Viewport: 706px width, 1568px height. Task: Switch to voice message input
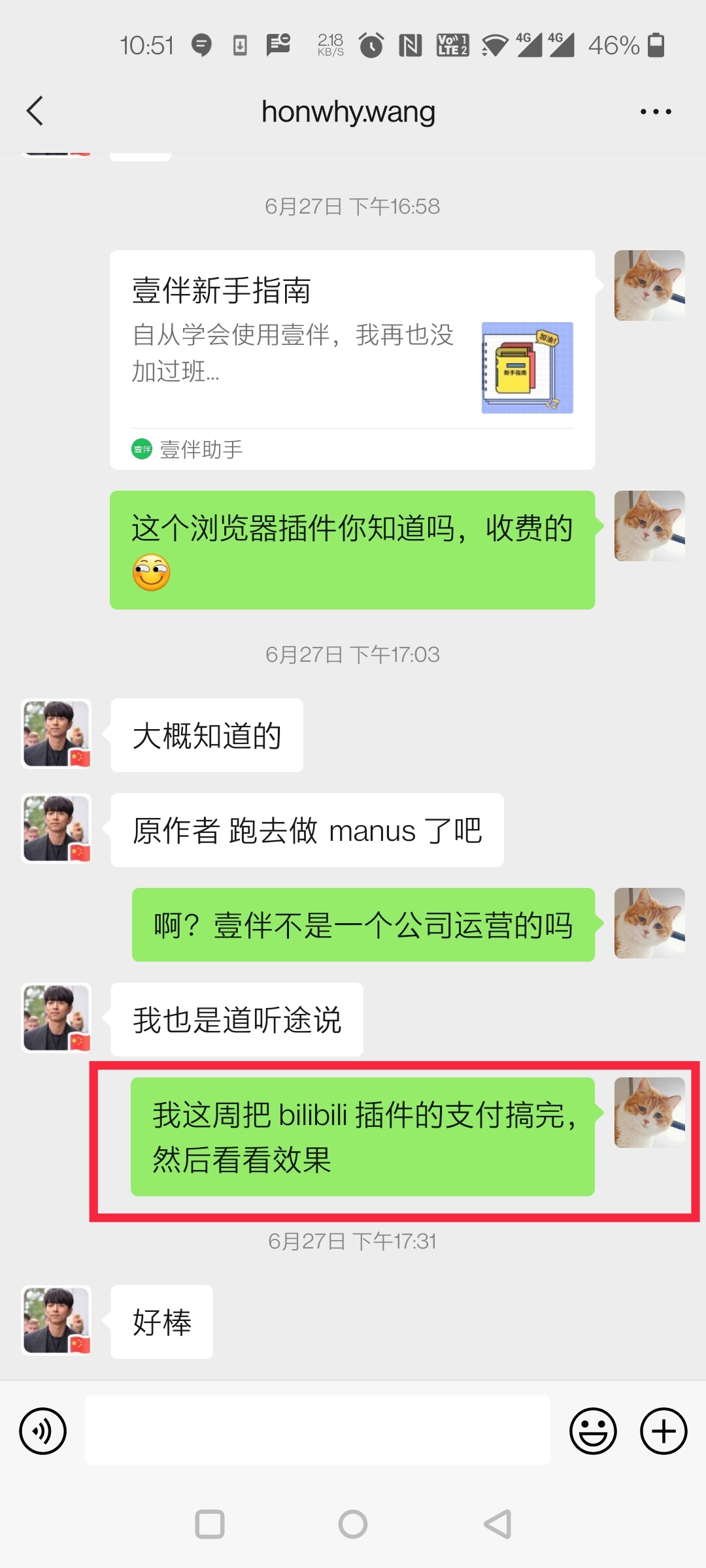(43, 1431)
